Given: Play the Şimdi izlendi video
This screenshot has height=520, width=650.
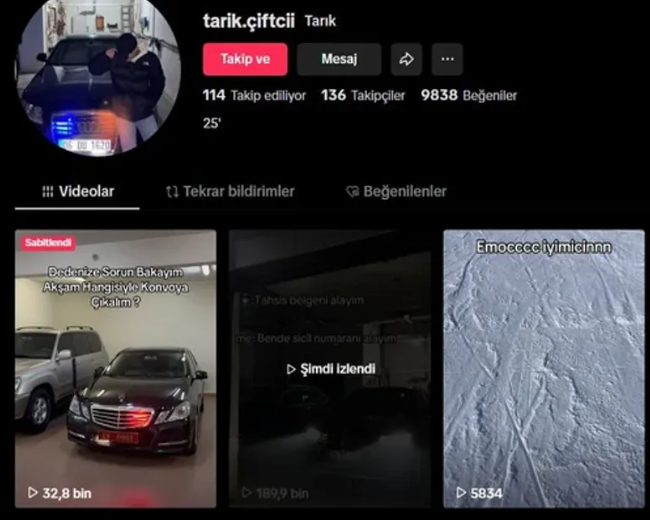Looking at the screenshot, I should pos(330,368).
